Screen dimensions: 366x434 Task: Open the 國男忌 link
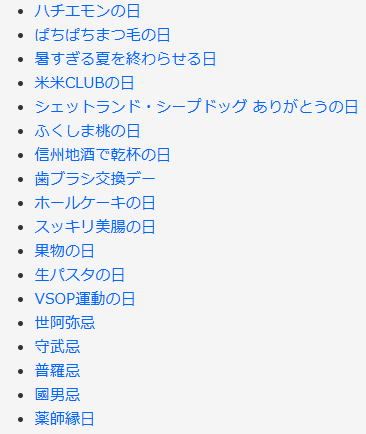pyautogui.click(x=57, y=395)
